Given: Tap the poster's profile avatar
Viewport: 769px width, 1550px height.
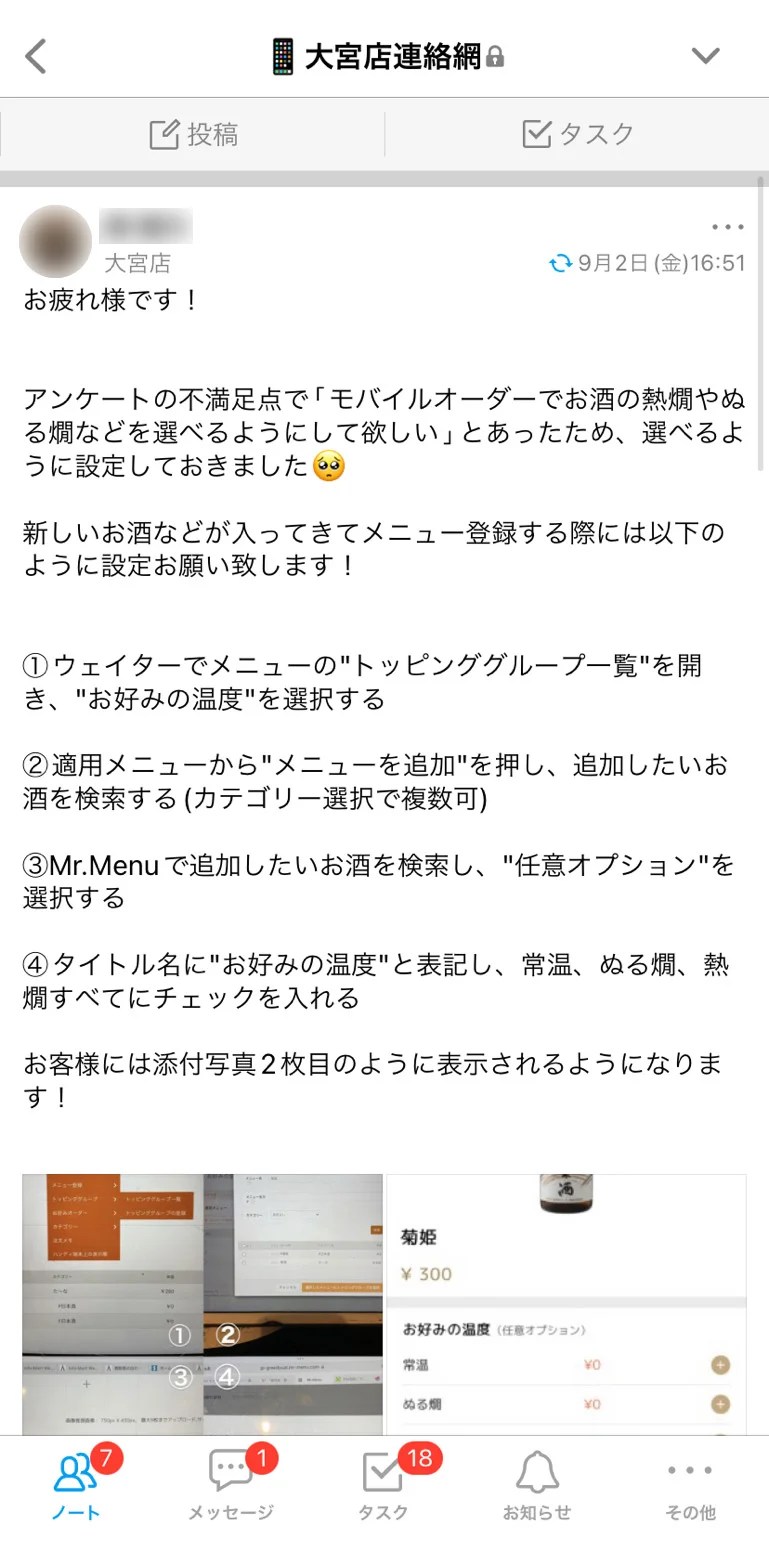Looking at the screenshot, I should pos(55,241).
